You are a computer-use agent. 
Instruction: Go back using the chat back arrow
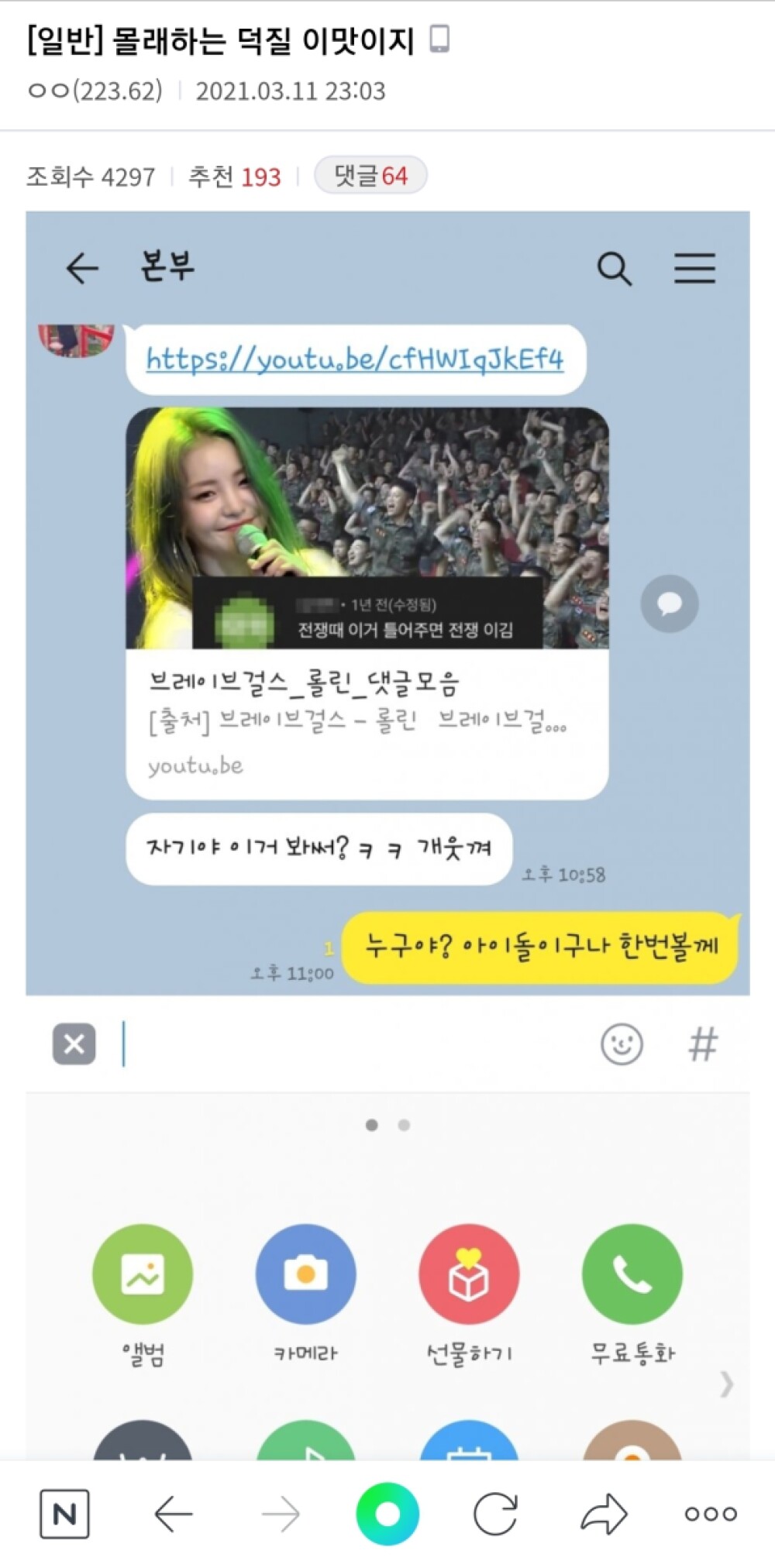point(81,268)
